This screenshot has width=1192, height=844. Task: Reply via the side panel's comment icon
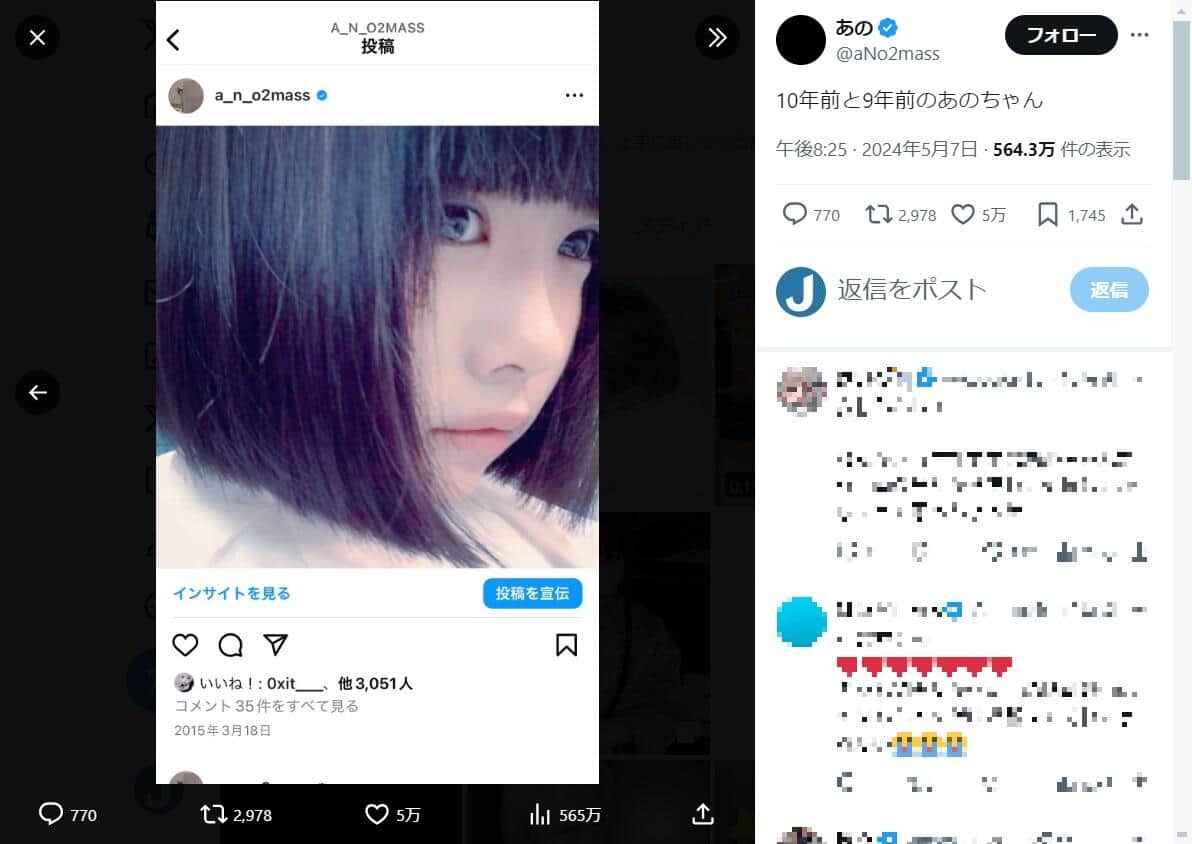795,214
